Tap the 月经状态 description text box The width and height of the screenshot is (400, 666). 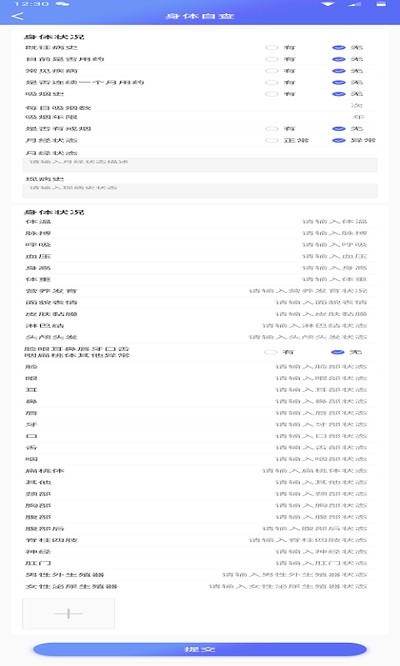click(x=200, y=165)
